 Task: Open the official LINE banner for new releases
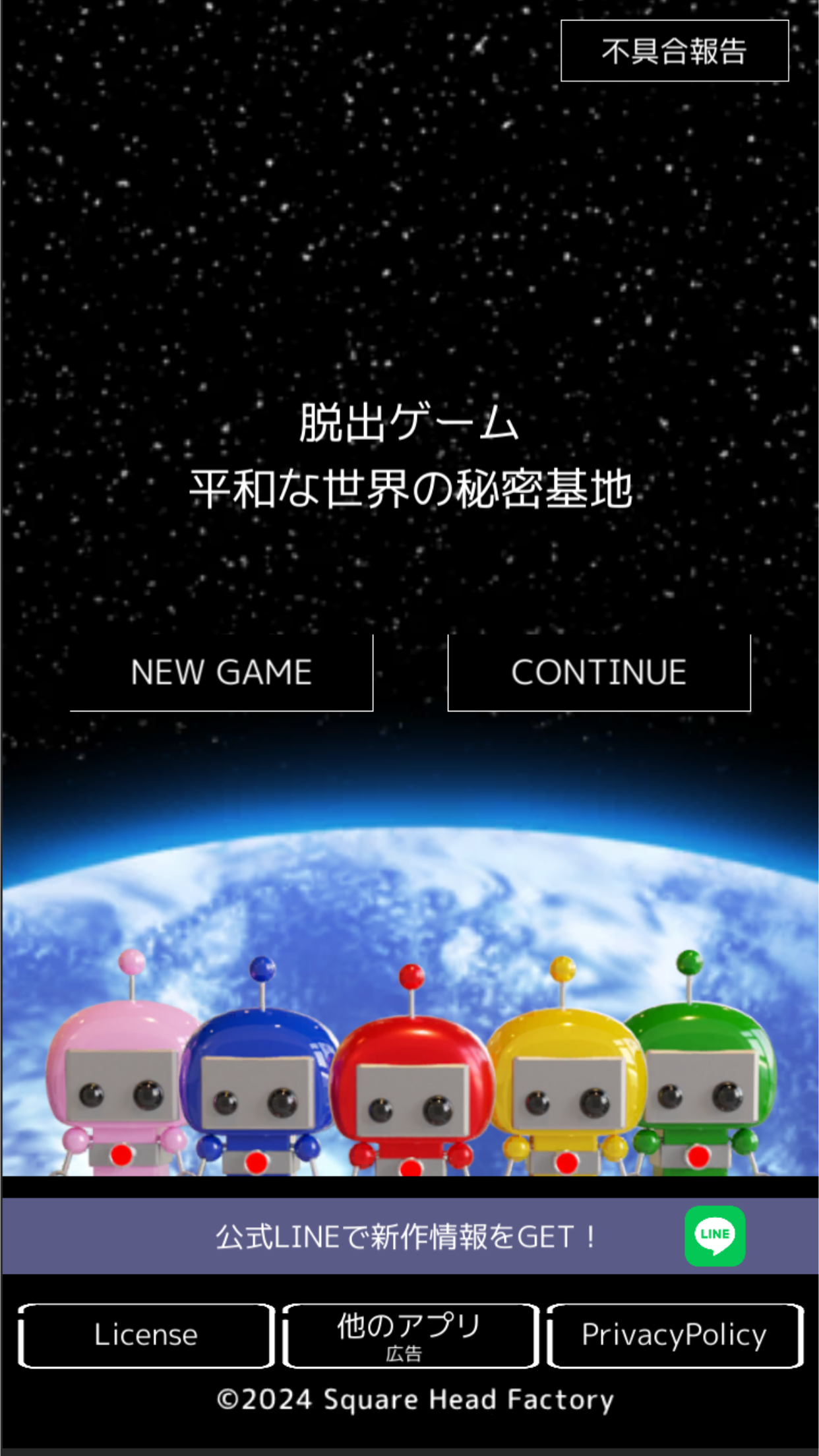(x=409, y=1236)
